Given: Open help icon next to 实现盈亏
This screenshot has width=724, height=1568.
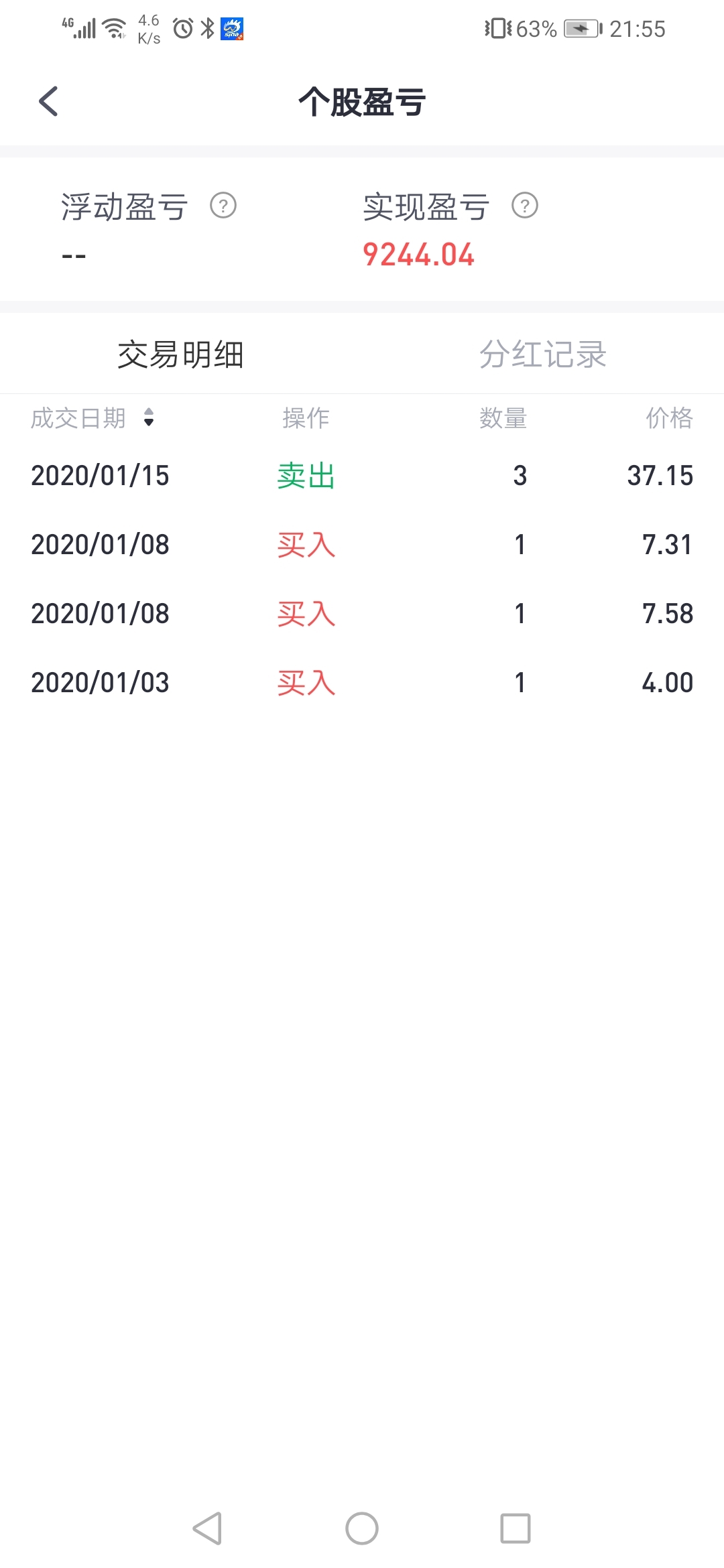Looking at the screenshot, I should click(x=525, y=206).
